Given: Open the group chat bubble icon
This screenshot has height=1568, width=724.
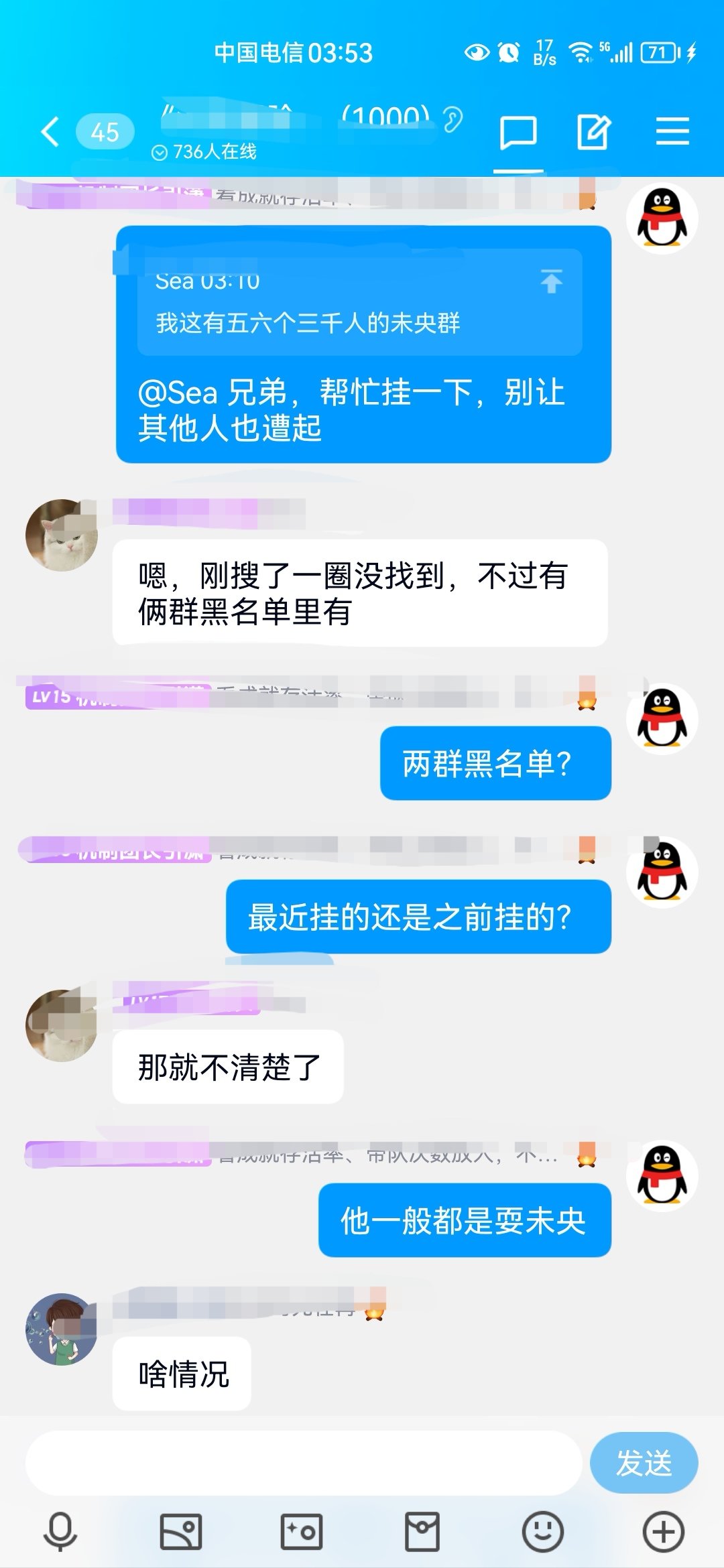Looking at the screenshot, I should click(x=518, y=132).
